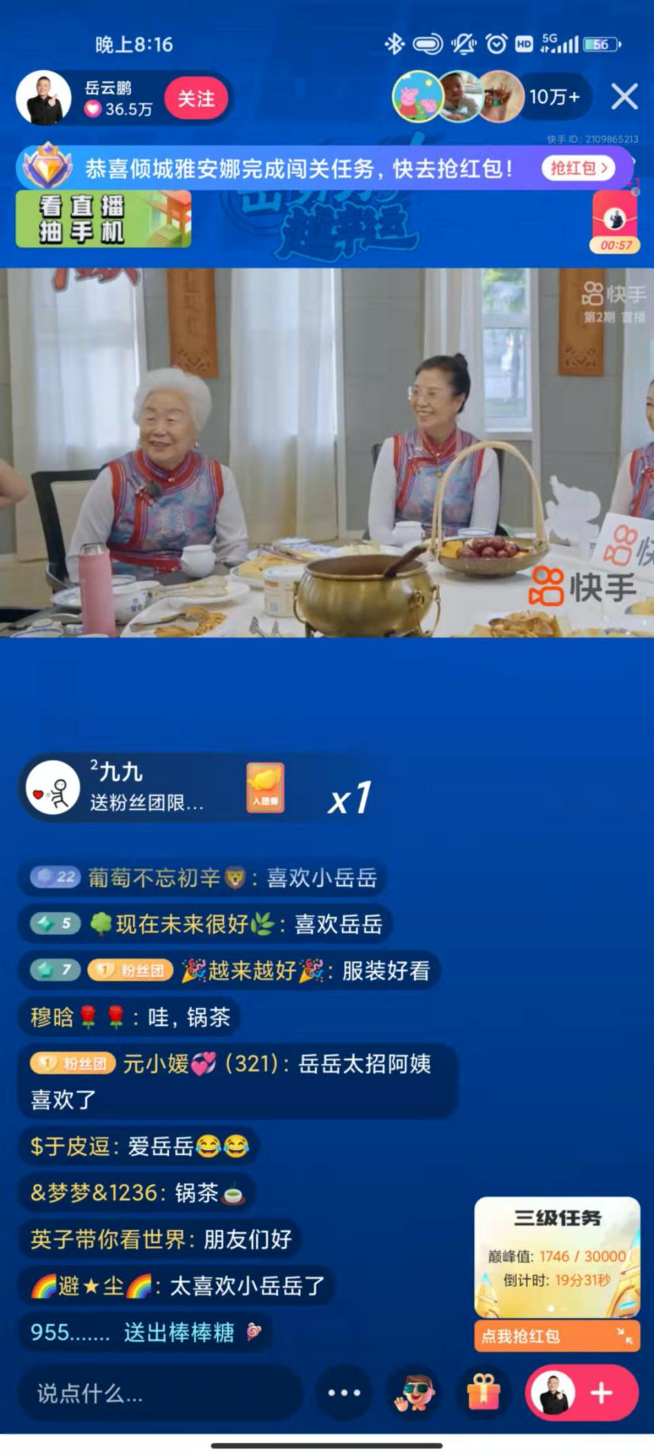Tap the avatar plus button
This screenshot has width=654, height=1454.
click(x=582, y=1393)
